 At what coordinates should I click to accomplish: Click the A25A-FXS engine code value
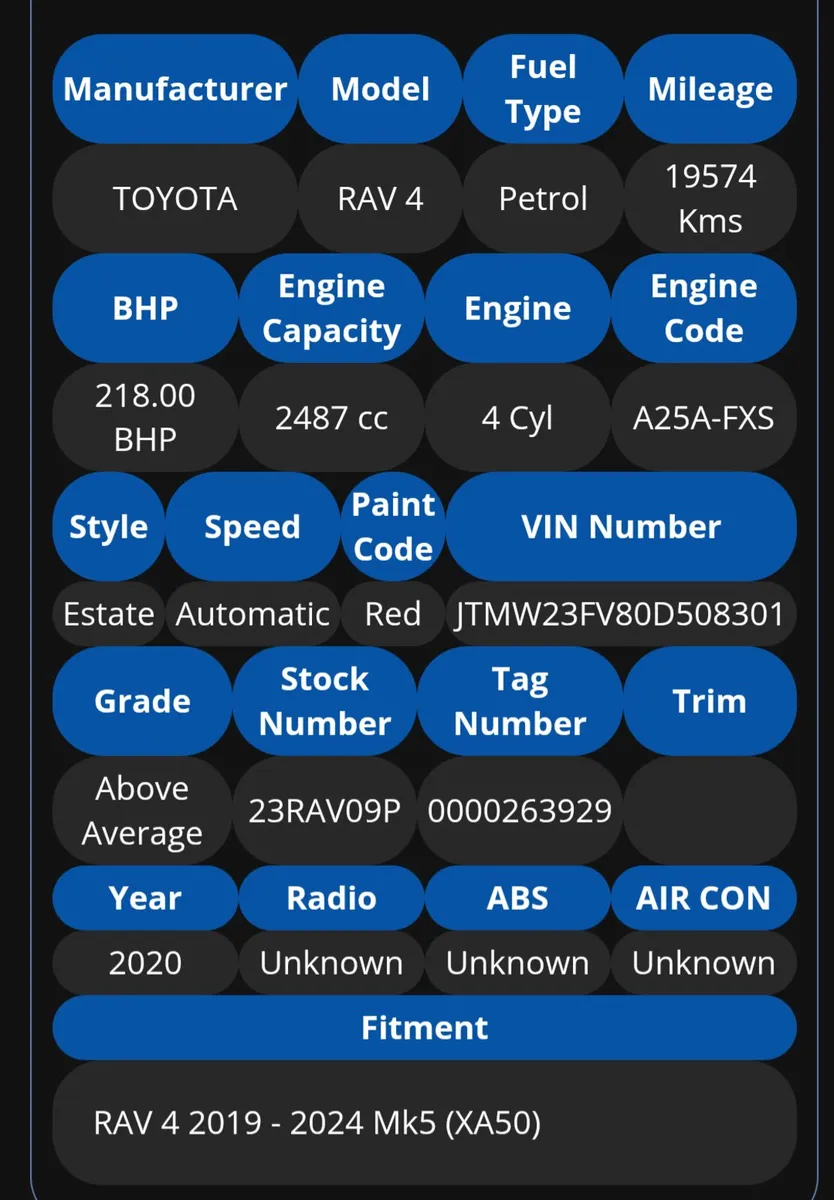coord(704,418)
